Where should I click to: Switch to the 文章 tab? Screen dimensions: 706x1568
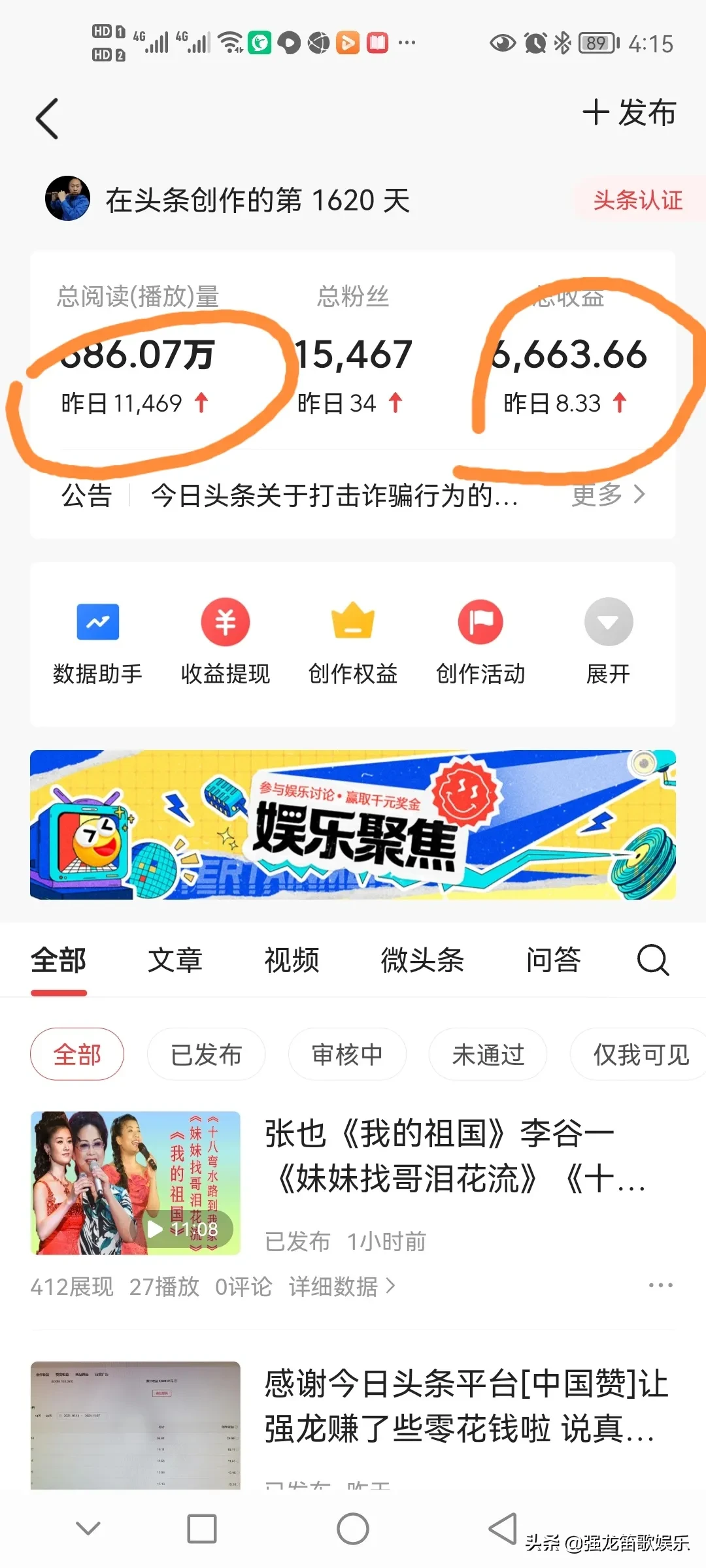coord(175,960)
